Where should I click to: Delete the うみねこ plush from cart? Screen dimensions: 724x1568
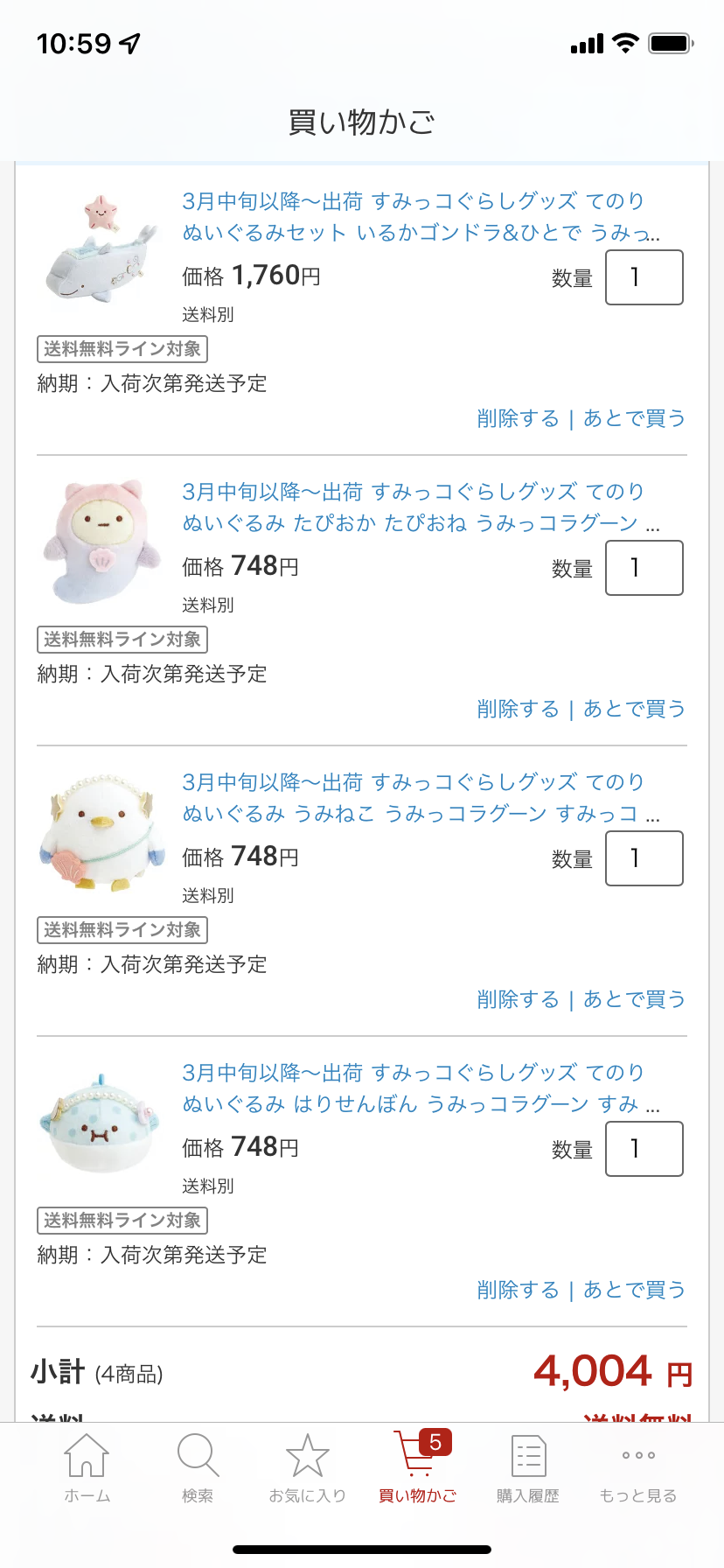[518, 999]
